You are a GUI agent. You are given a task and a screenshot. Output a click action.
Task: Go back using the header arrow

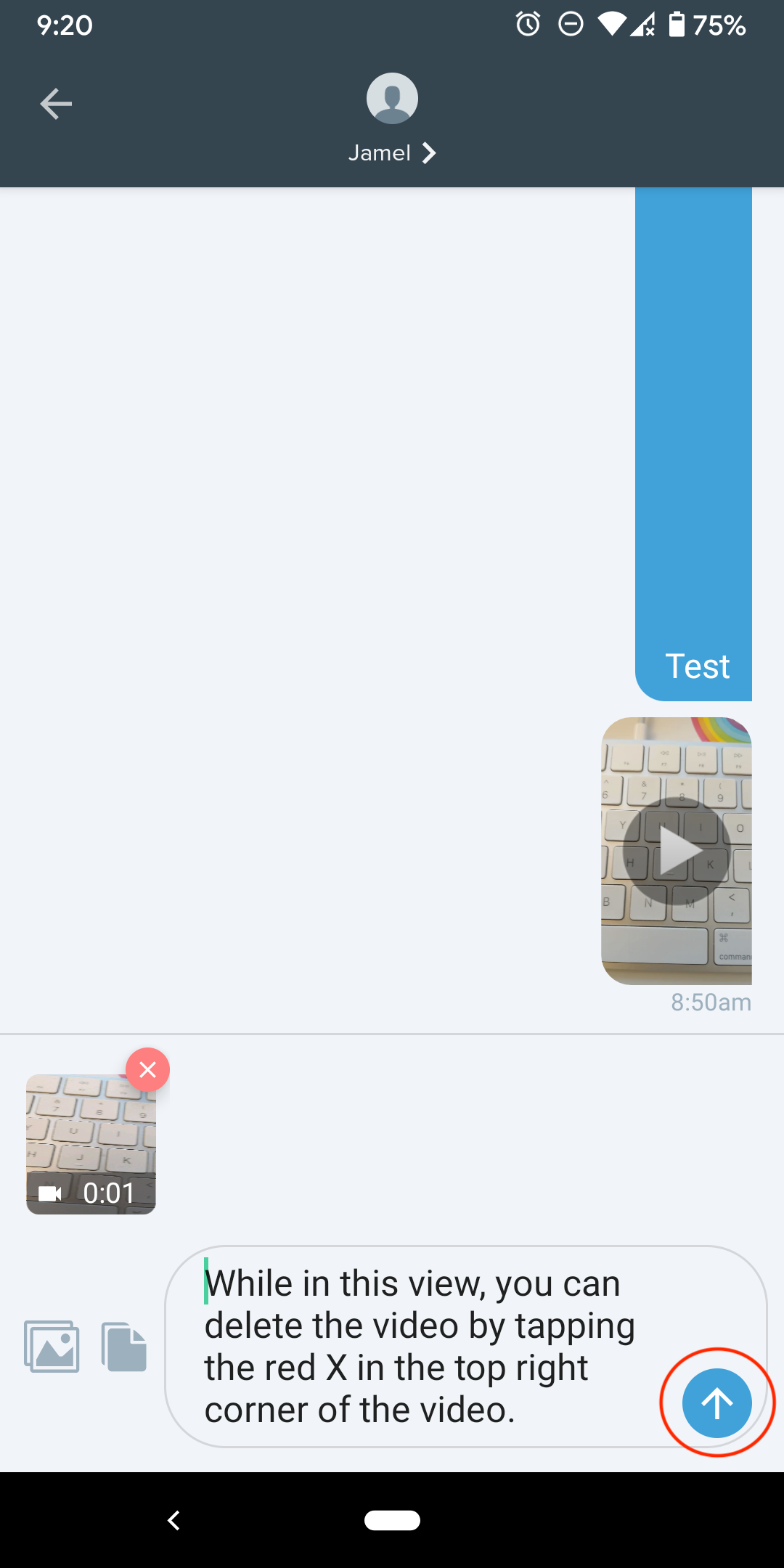[x=56, y=104]
